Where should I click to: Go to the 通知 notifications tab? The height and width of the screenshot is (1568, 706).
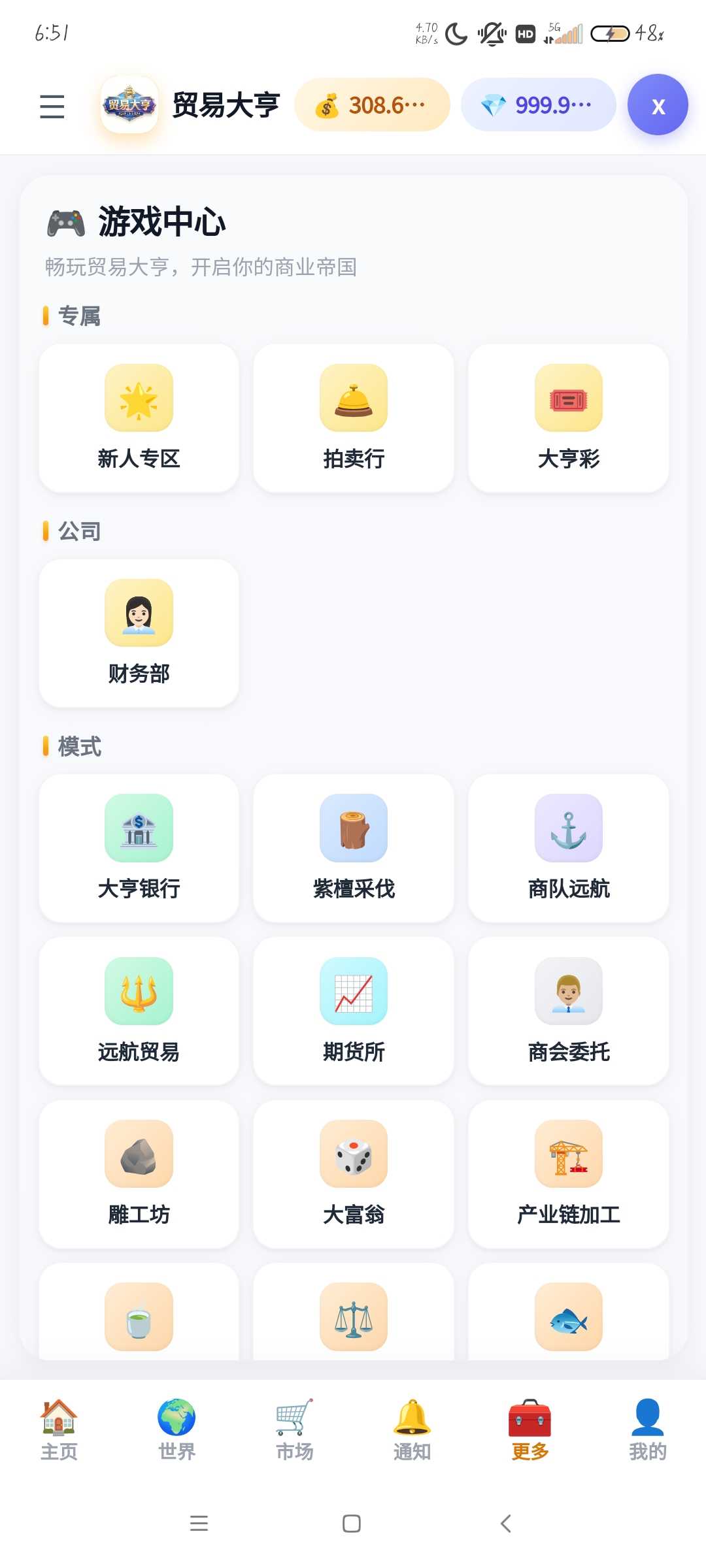tap(412, 1430)
